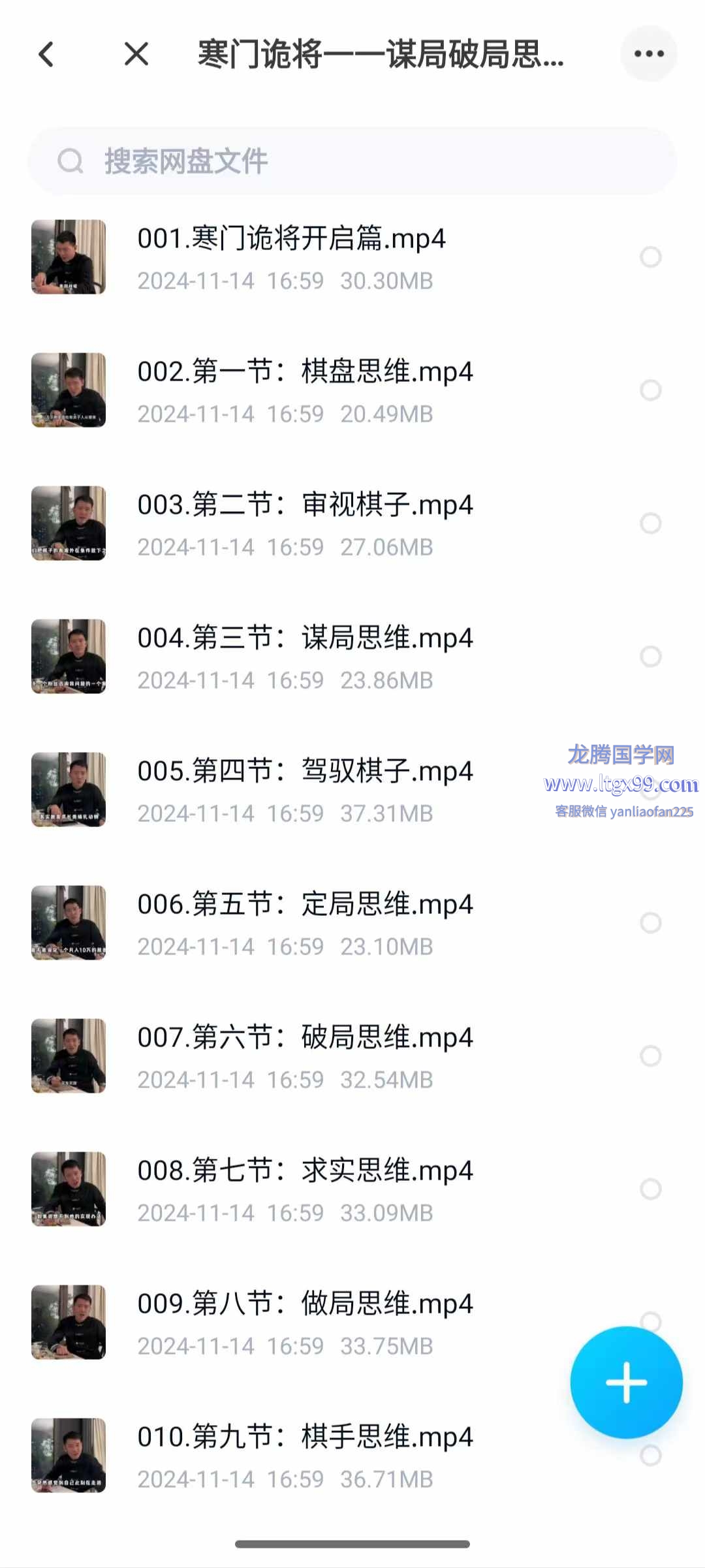
Task: Go back using the left arrow
Action: click(46, 54)
